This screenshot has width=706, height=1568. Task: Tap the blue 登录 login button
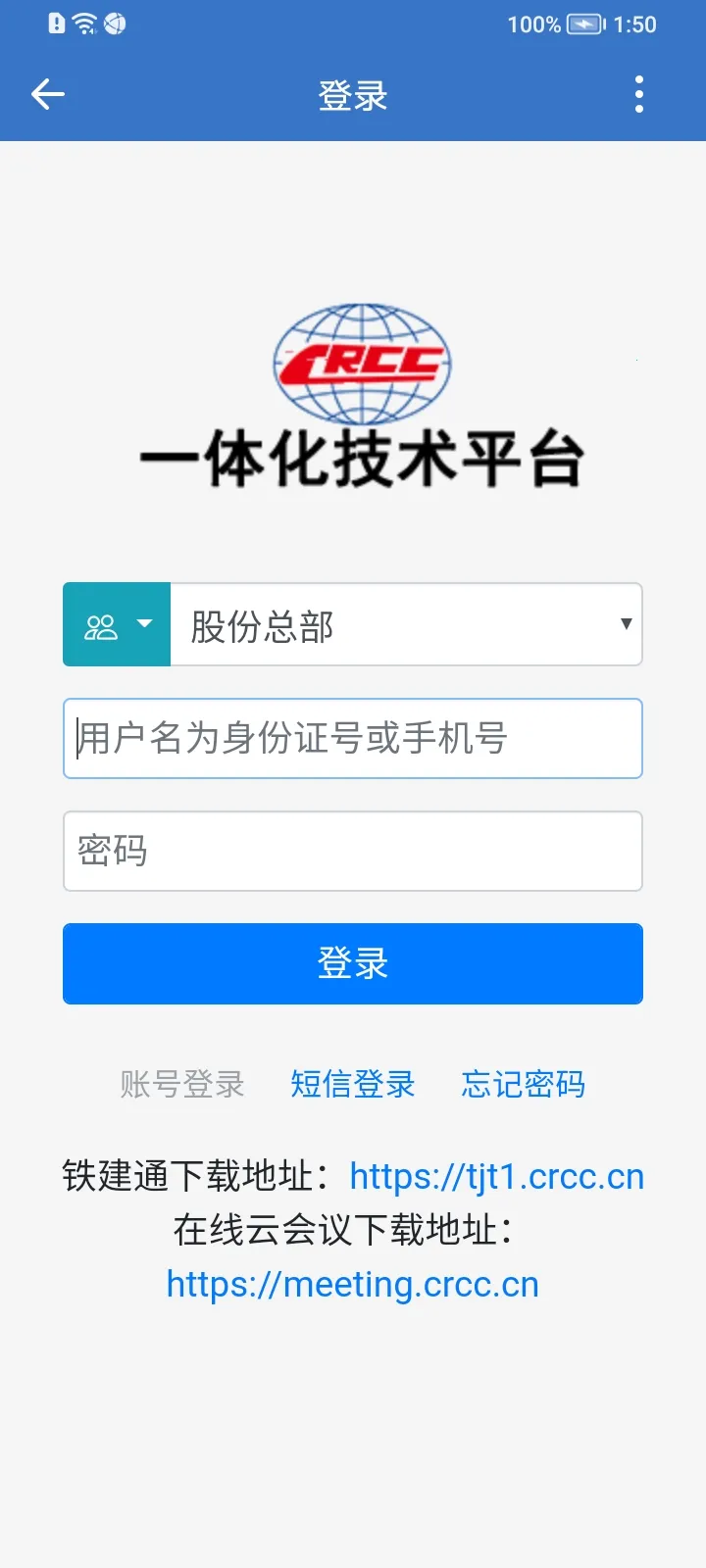click(353, 963)
